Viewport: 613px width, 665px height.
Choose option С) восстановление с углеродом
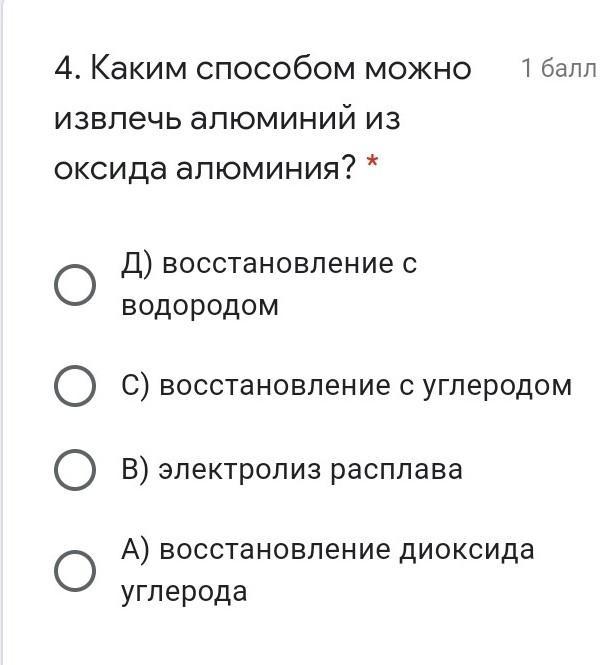pyautogui.click(x=75, y=386)
